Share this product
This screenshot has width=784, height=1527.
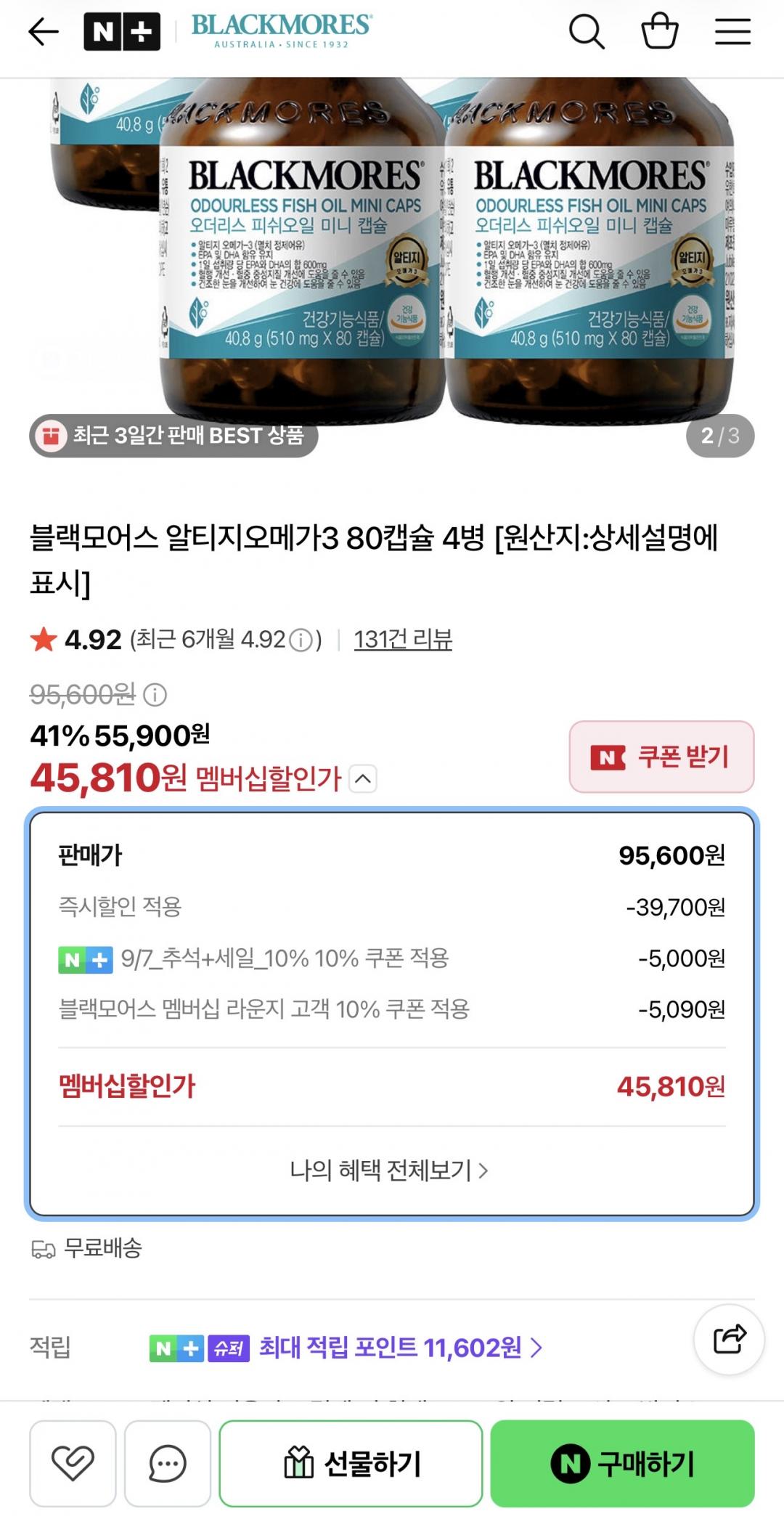point(730,1340)
